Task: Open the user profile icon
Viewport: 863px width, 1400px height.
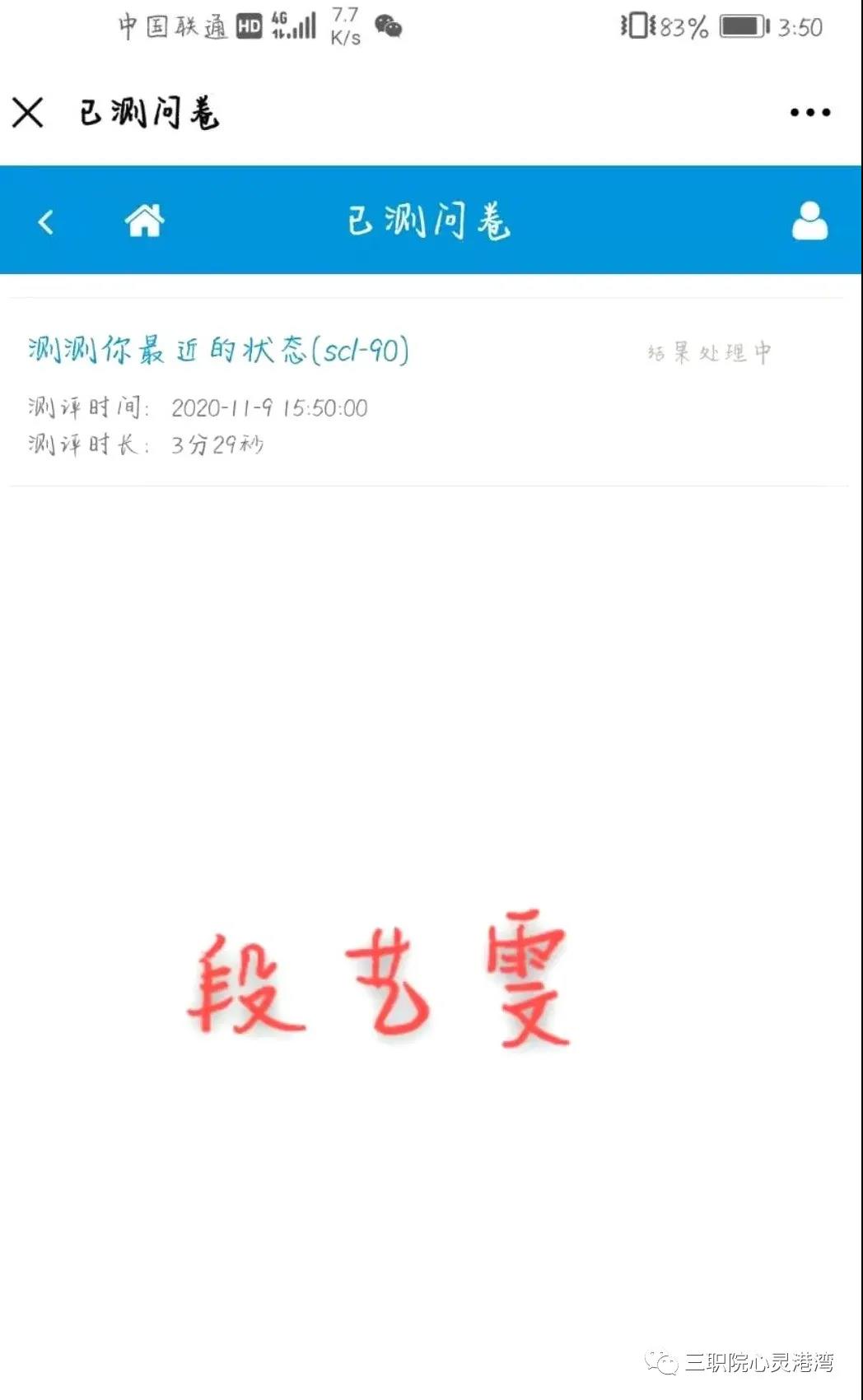Action: (809, 221)
